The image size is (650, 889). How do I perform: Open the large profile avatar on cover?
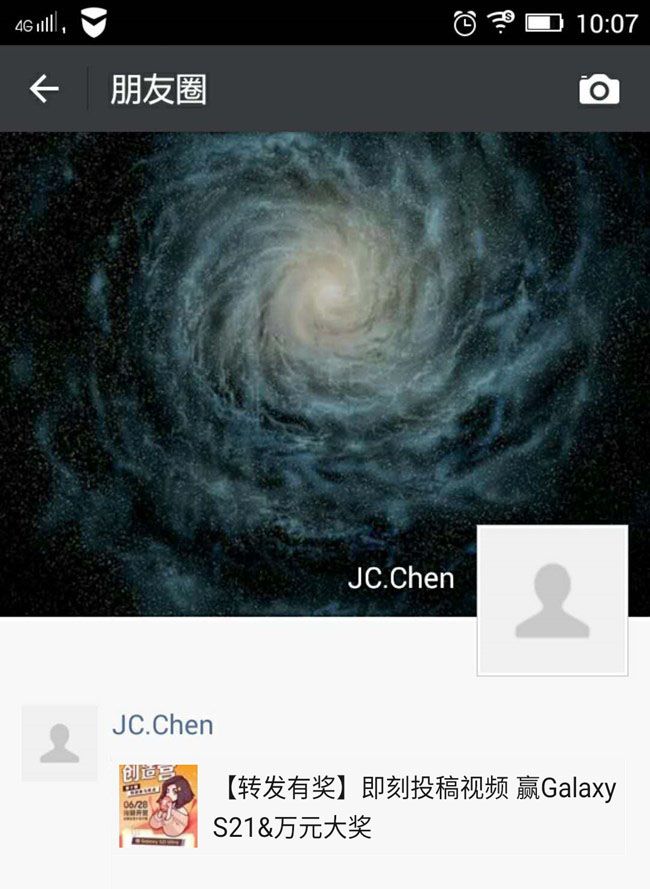tap(552, 600)
